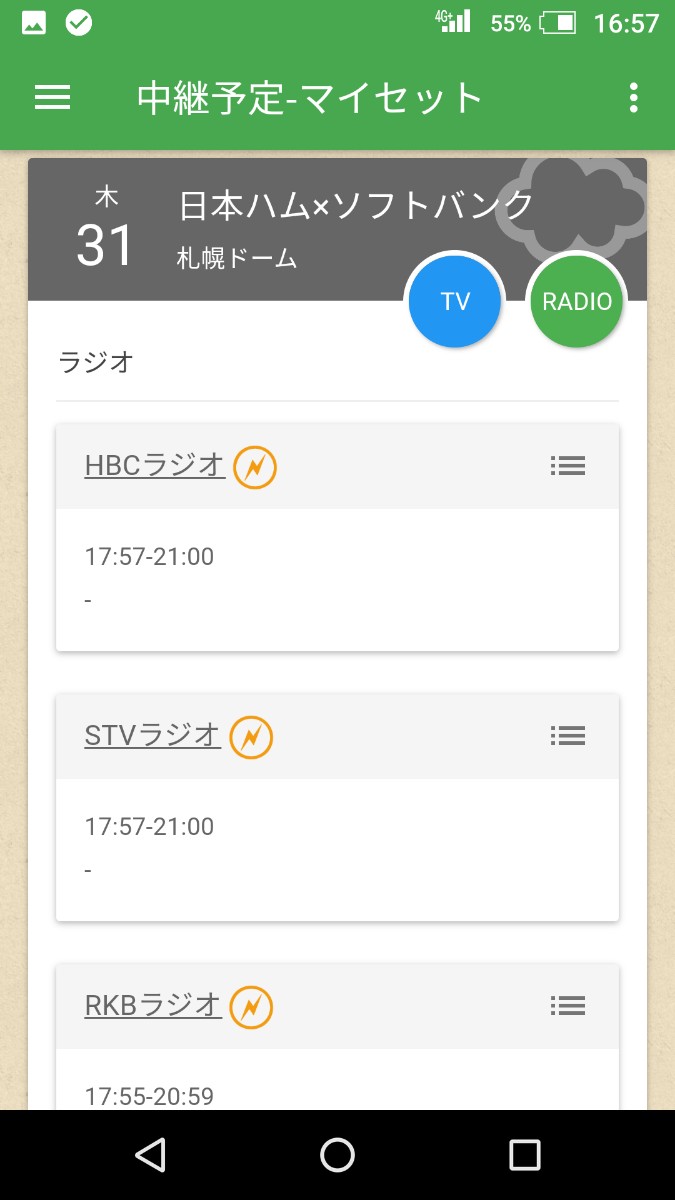
Task: Go back using the system back button
Action: (x=150, y=1155)
